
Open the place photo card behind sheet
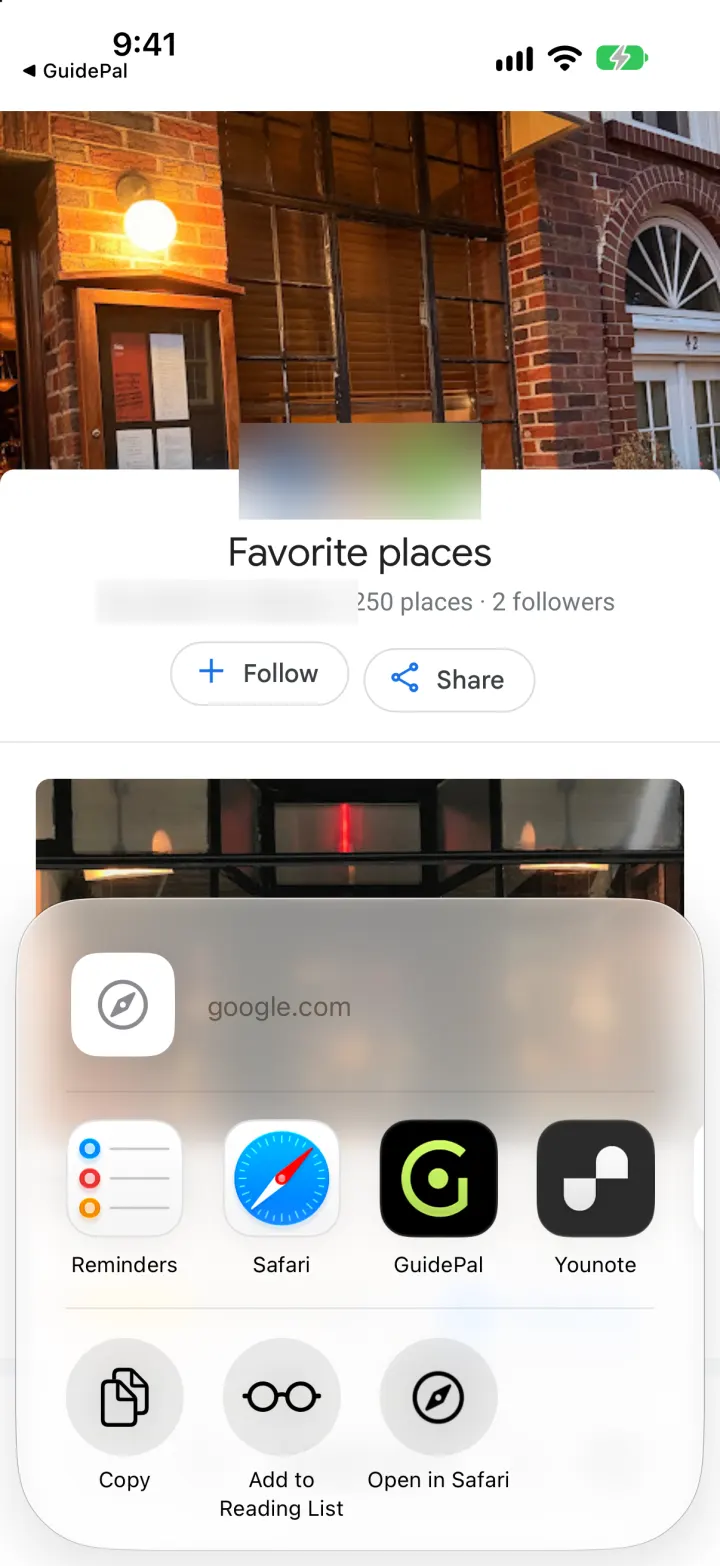pos(360,840)
